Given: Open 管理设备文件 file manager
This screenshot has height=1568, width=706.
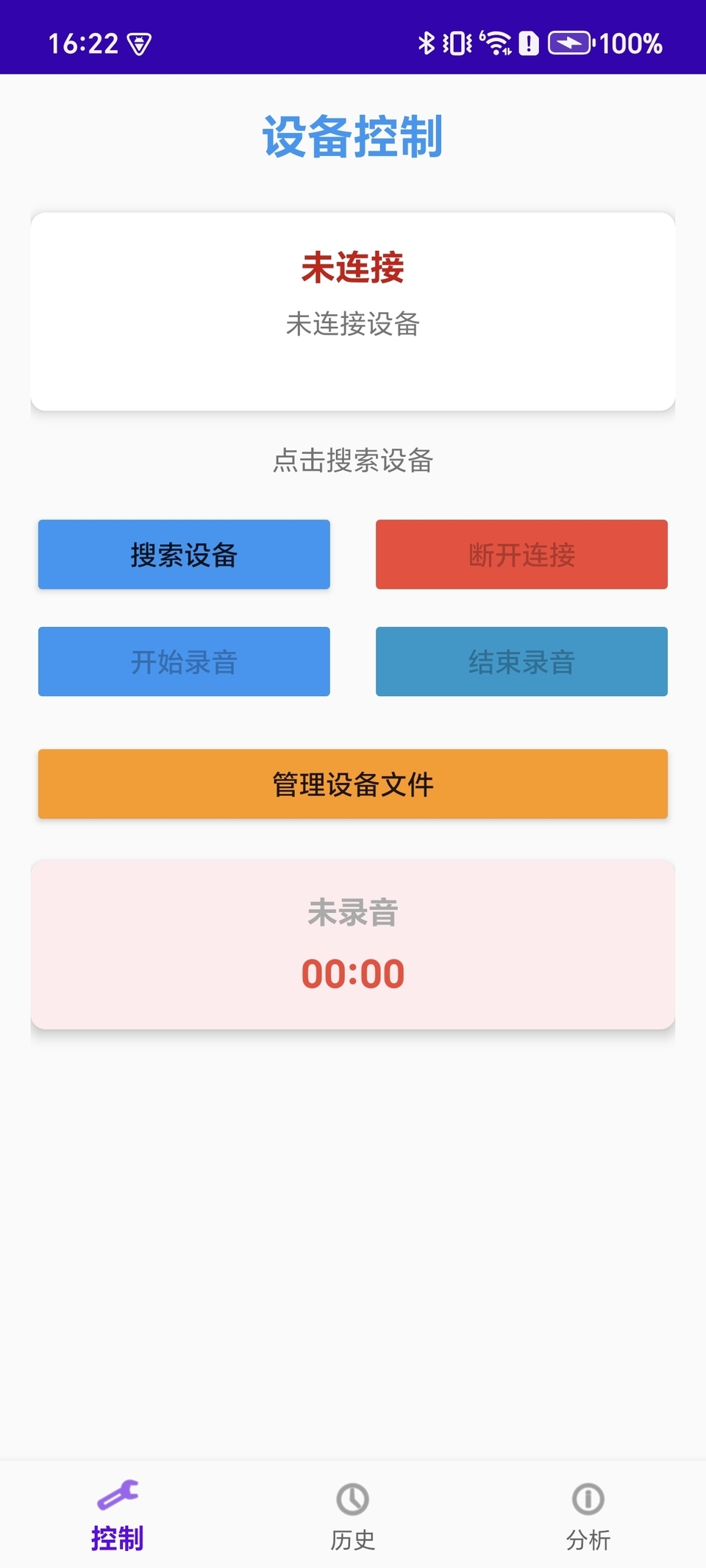Looking at the screenshot, I should pos(353,784).
